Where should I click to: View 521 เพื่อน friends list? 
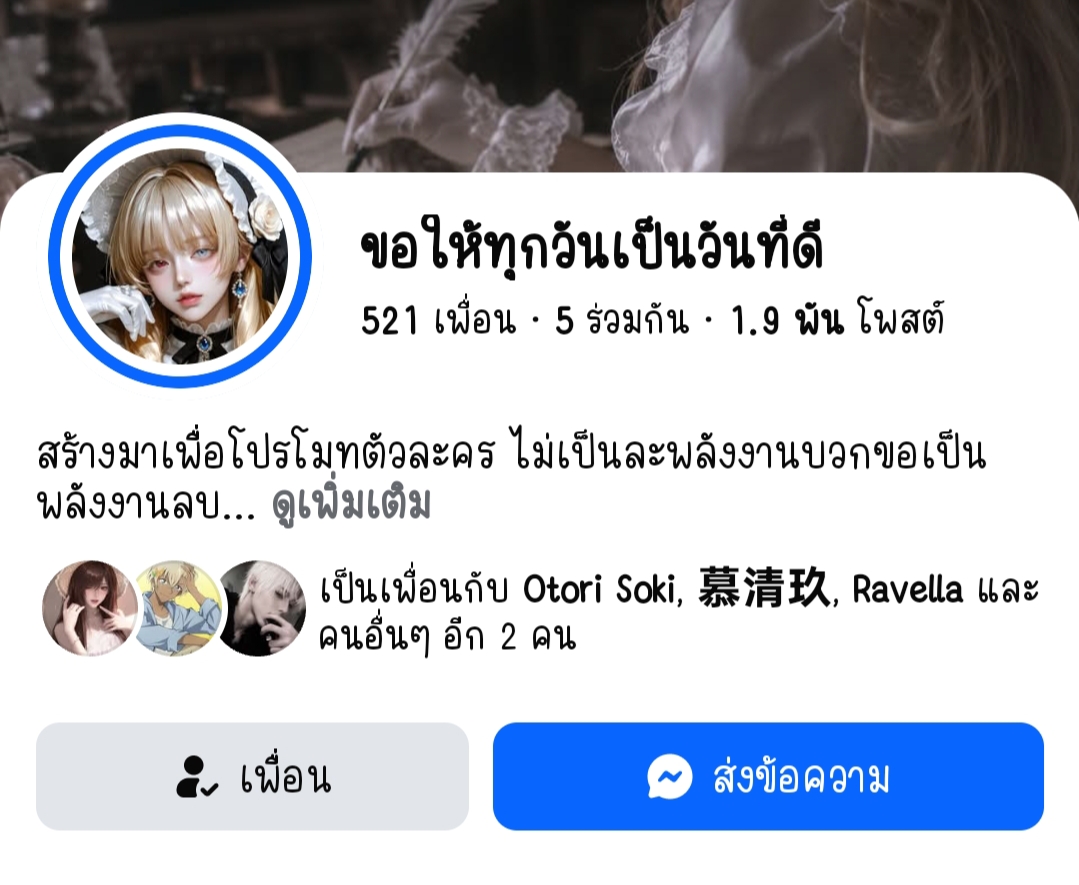[x=438, y=320]
